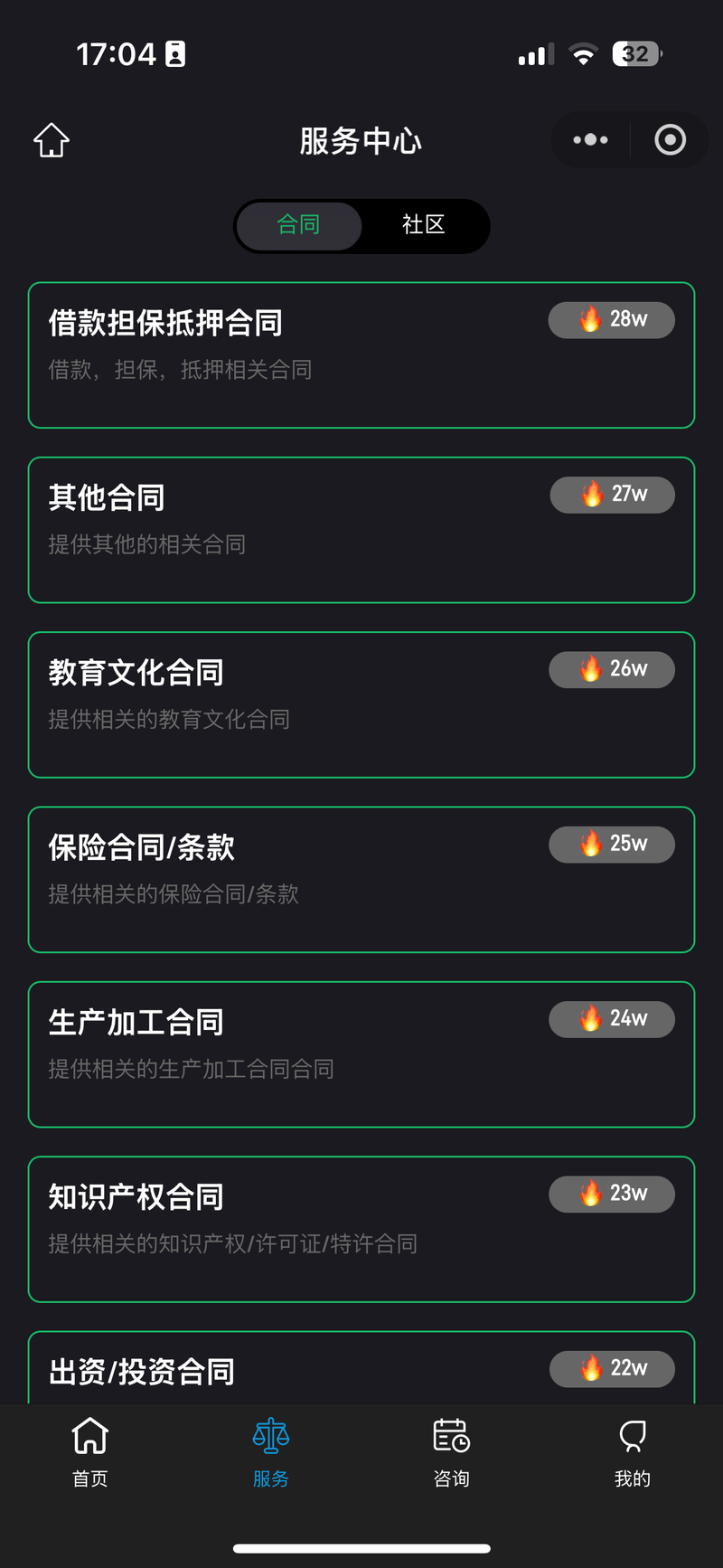Select the 合同 segment
The height and width of the screenshot is (1568, 723).
point(299,225)
